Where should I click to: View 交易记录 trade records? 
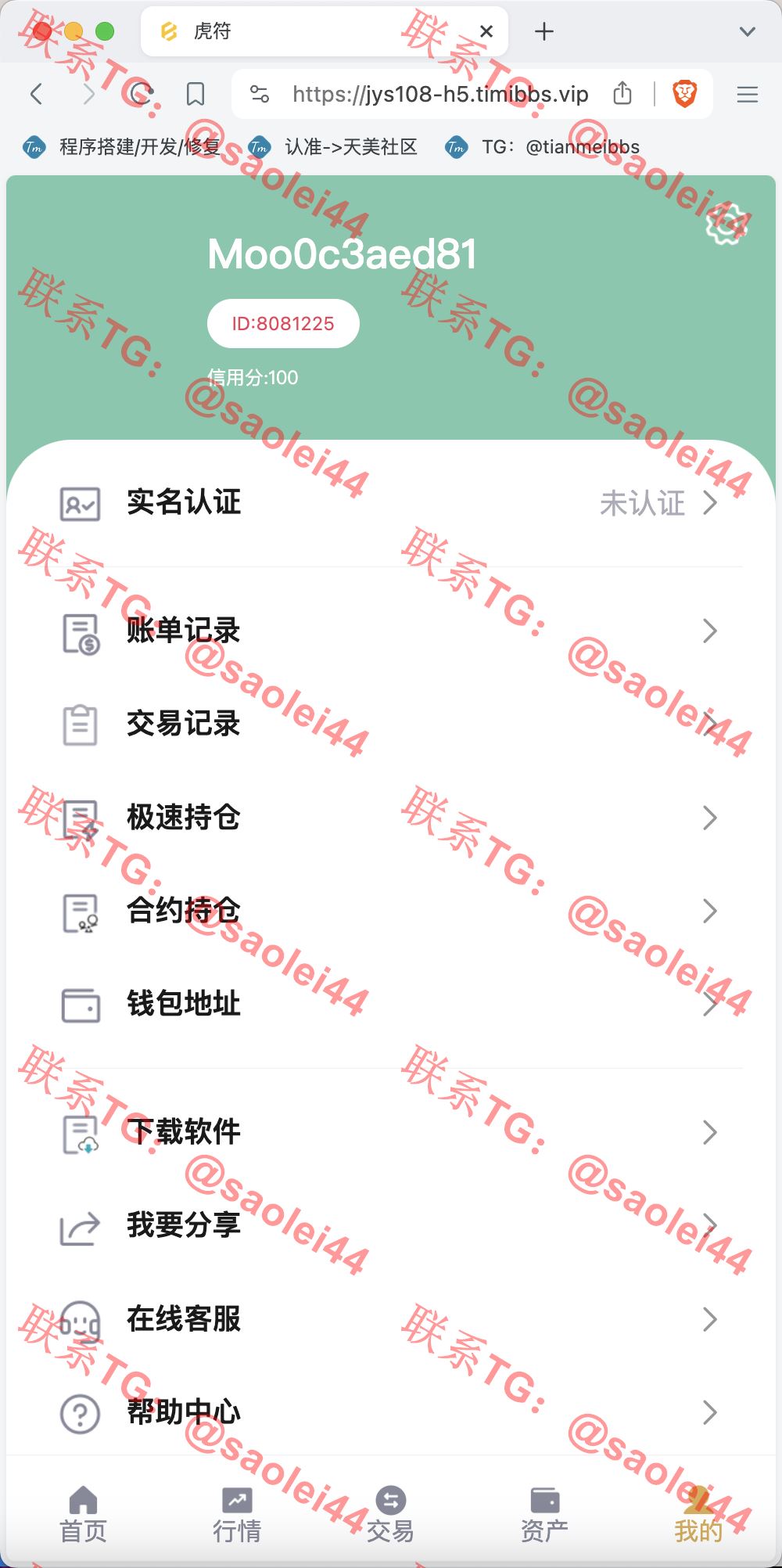tap(391, 724)
